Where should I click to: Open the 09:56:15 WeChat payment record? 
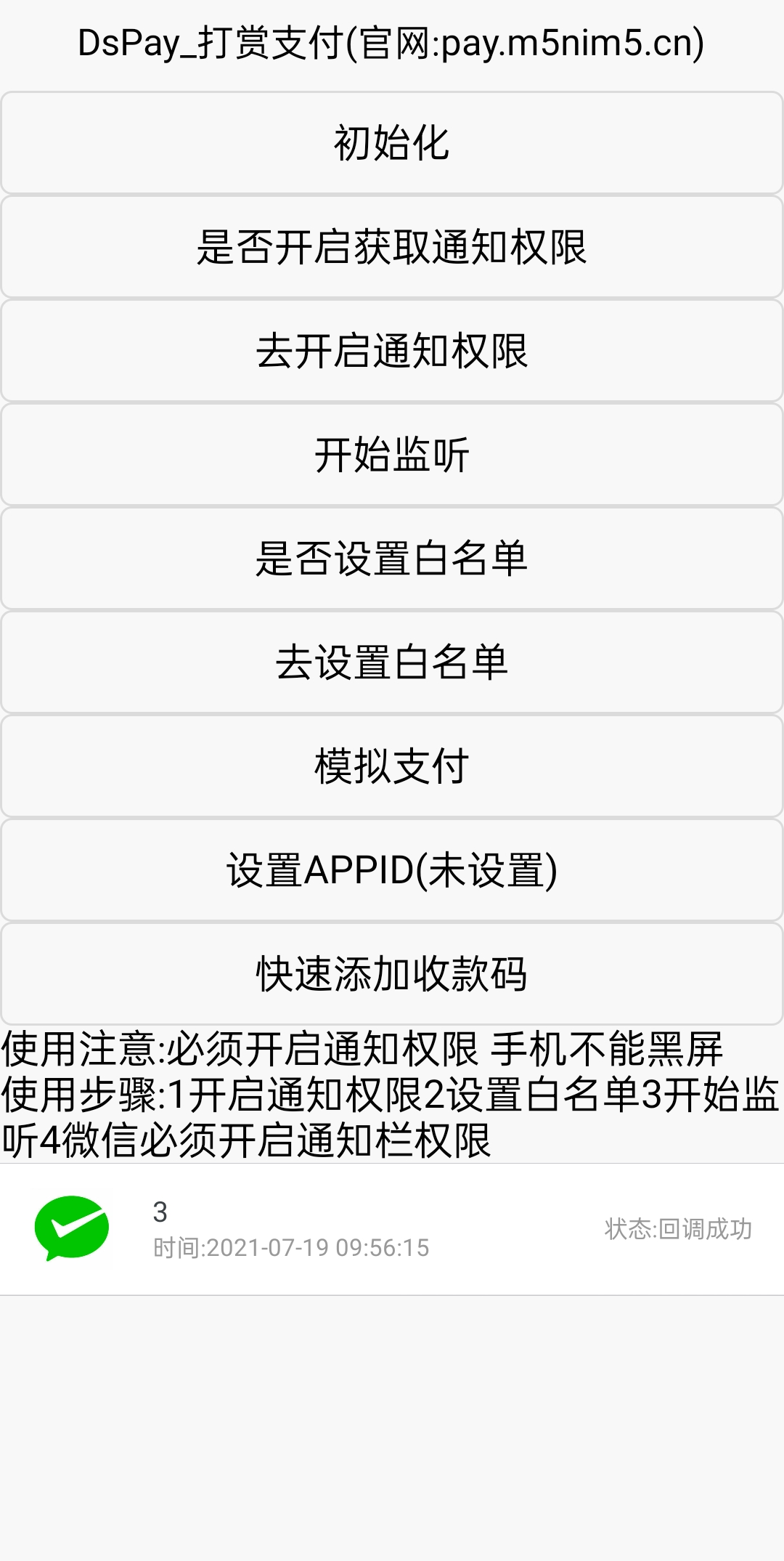tap(392, 1229)
